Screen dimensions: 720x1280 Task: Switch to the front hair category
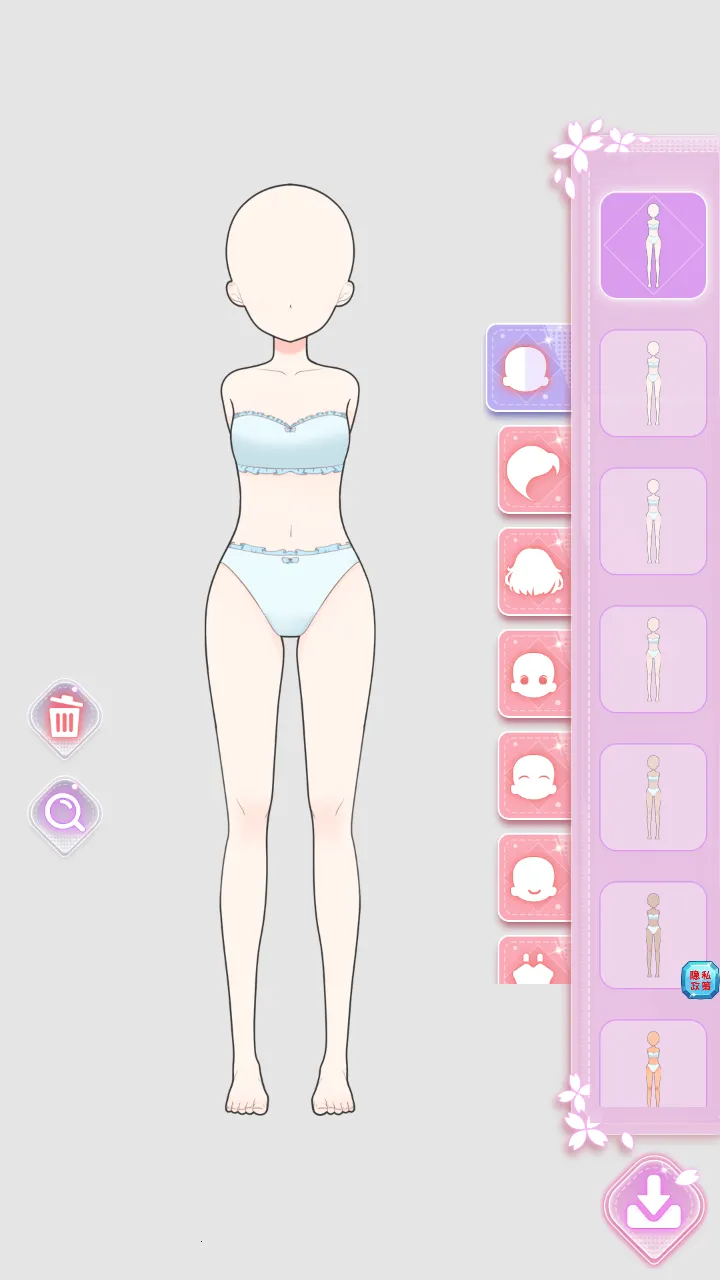click(534, 470)
